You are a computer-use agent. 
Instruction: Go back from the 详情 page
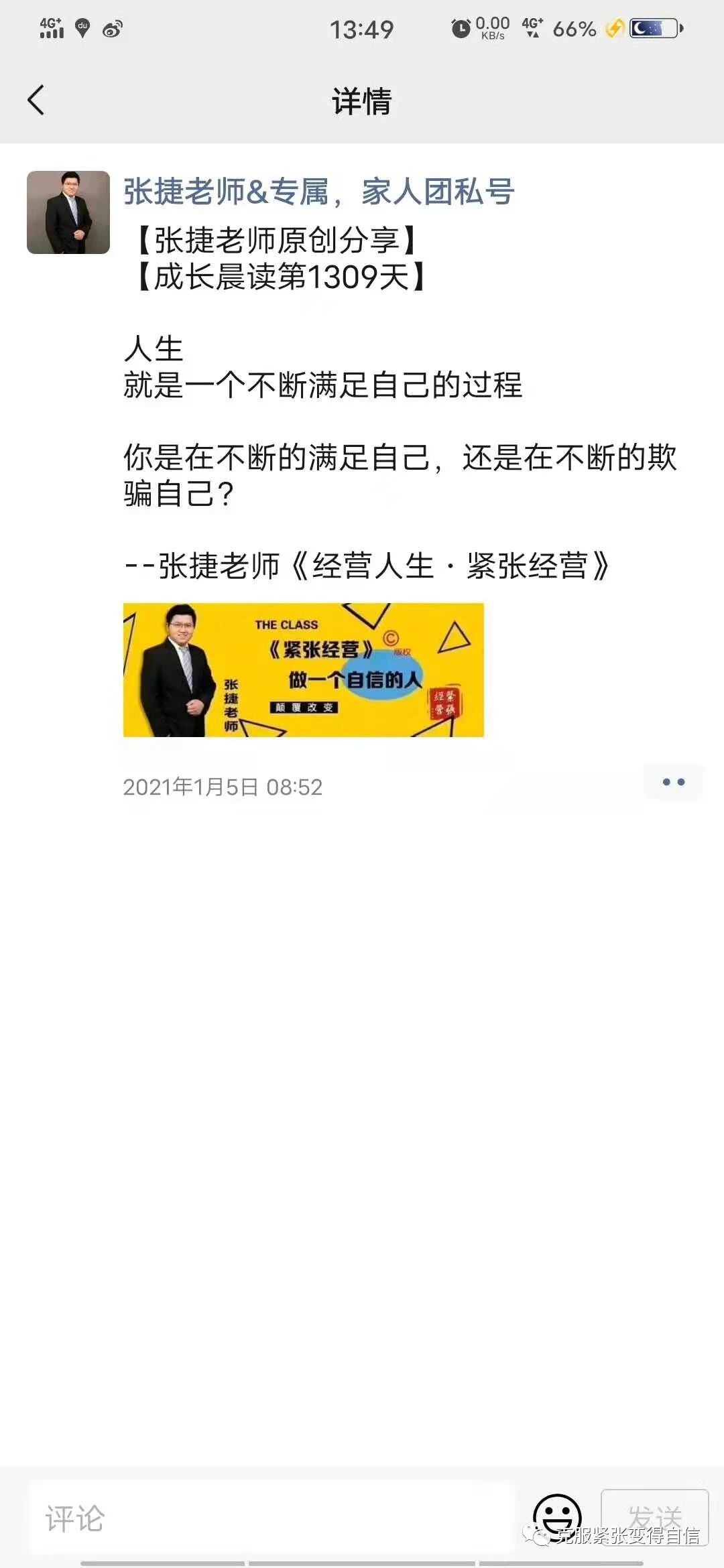coord(36,101)
